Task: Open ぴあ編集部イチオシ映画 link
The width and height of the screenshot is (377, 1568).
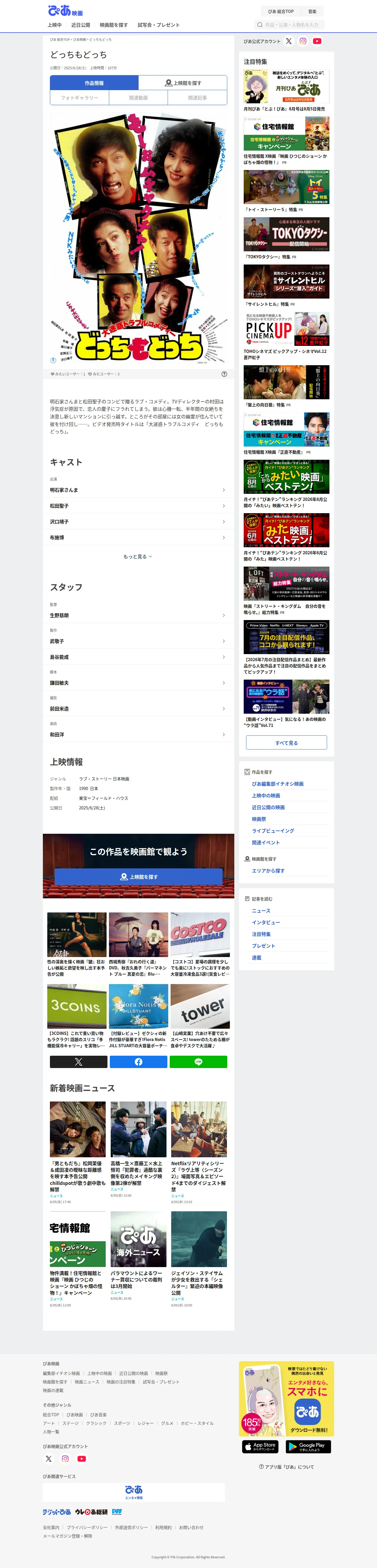Action: pos(278,784)
